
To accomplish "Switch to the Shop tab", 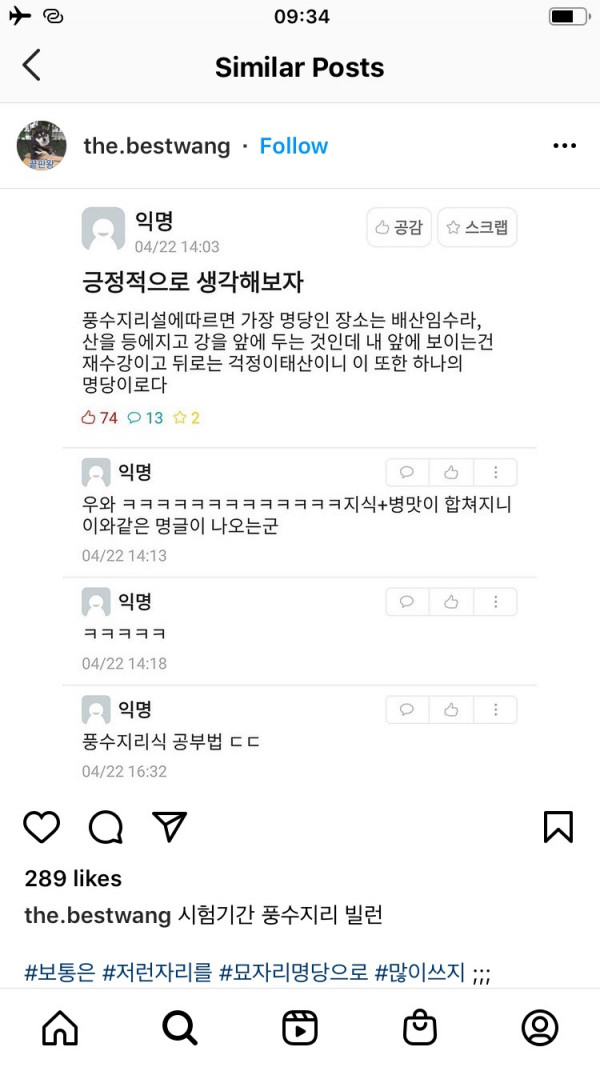I will (420, 1028).
